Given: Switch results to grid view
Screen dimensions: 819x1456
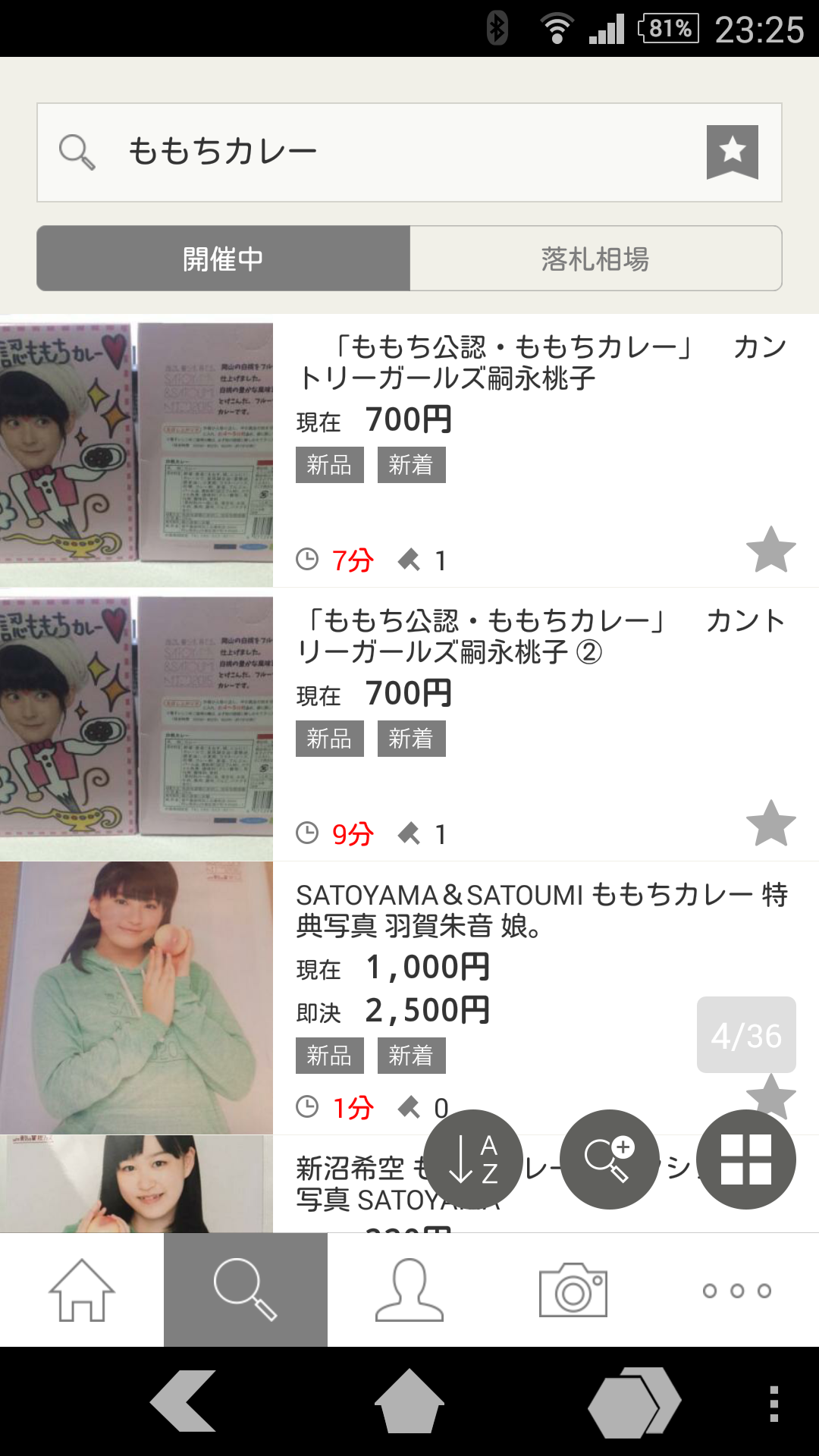Looking at the screenshot, I should point(745,1159).
